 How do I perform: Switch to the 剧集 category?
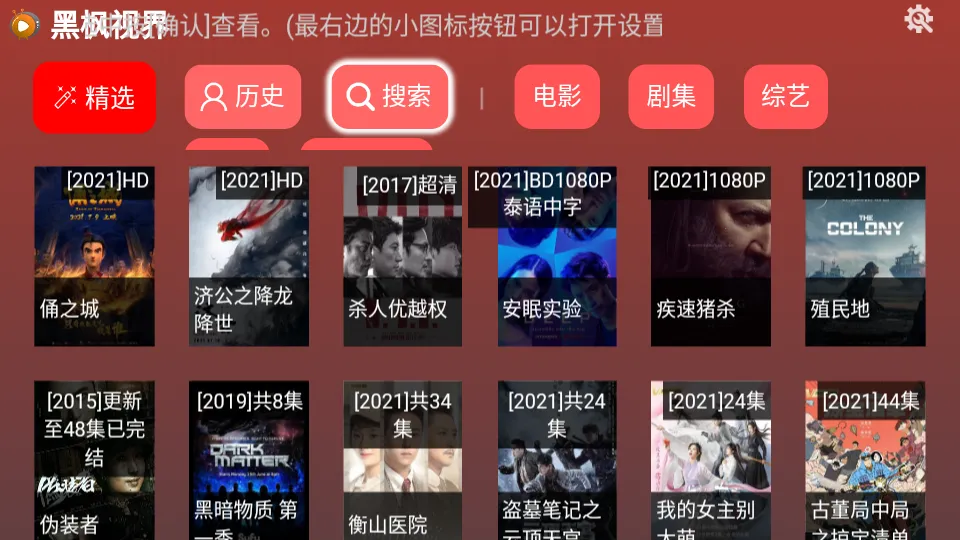[671, 97]
